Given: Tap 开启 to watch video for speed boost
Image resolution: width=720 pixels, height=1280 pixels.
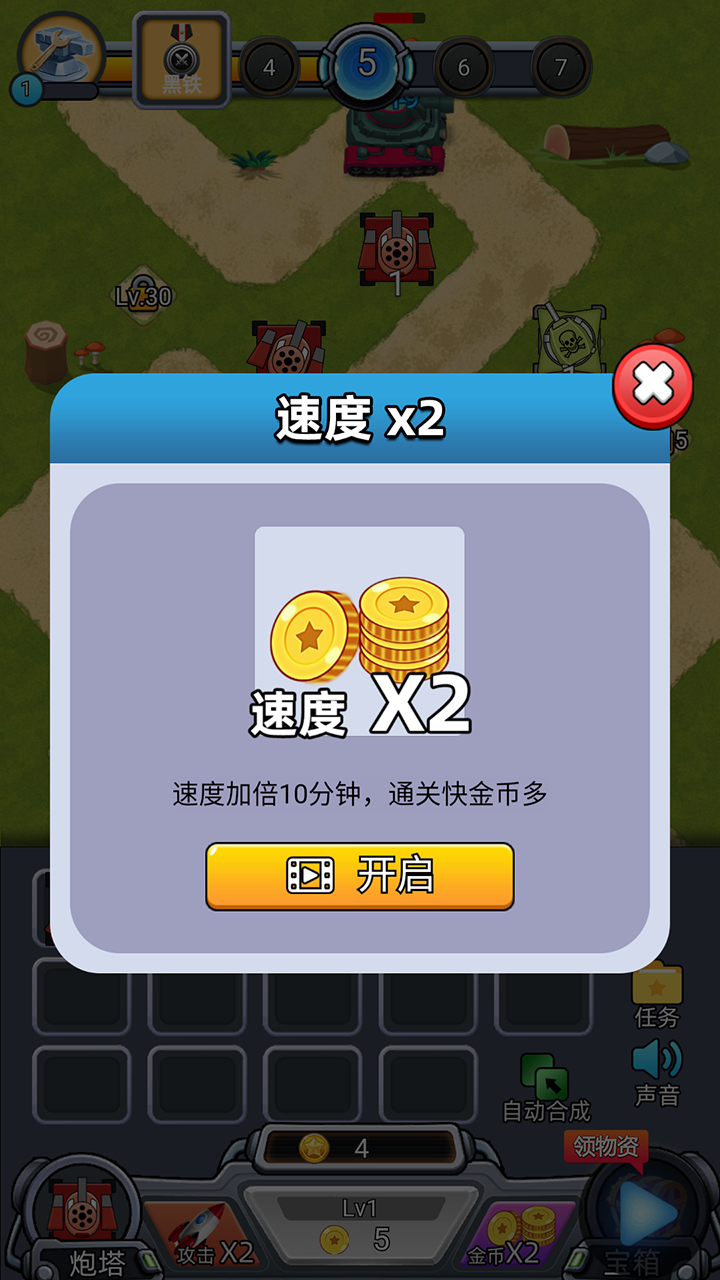Looking at the screenshot, I should 360,876.
